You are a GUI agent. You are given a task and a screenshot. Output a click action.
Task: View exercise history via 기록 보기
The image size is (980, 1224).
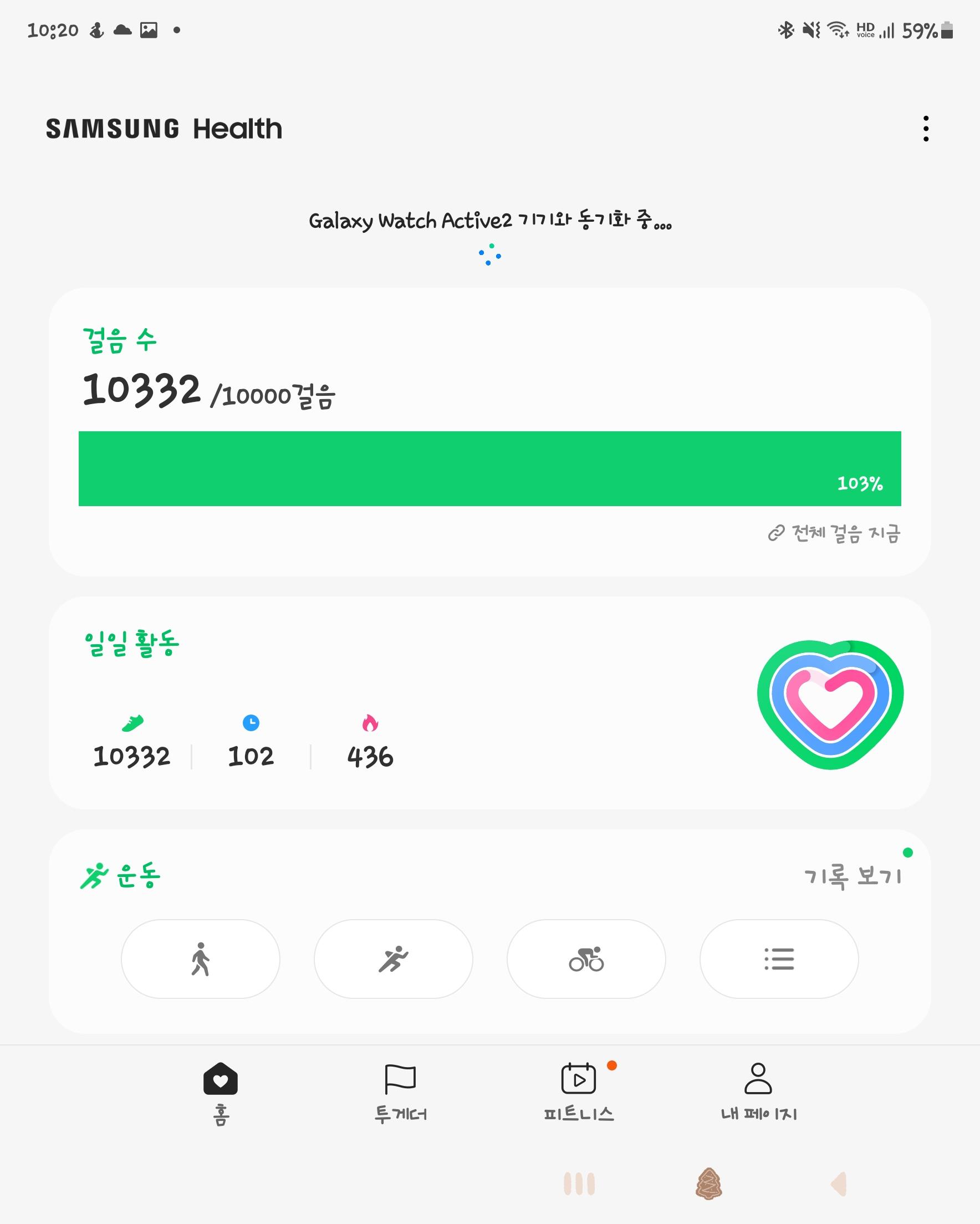tap(853, 876)
